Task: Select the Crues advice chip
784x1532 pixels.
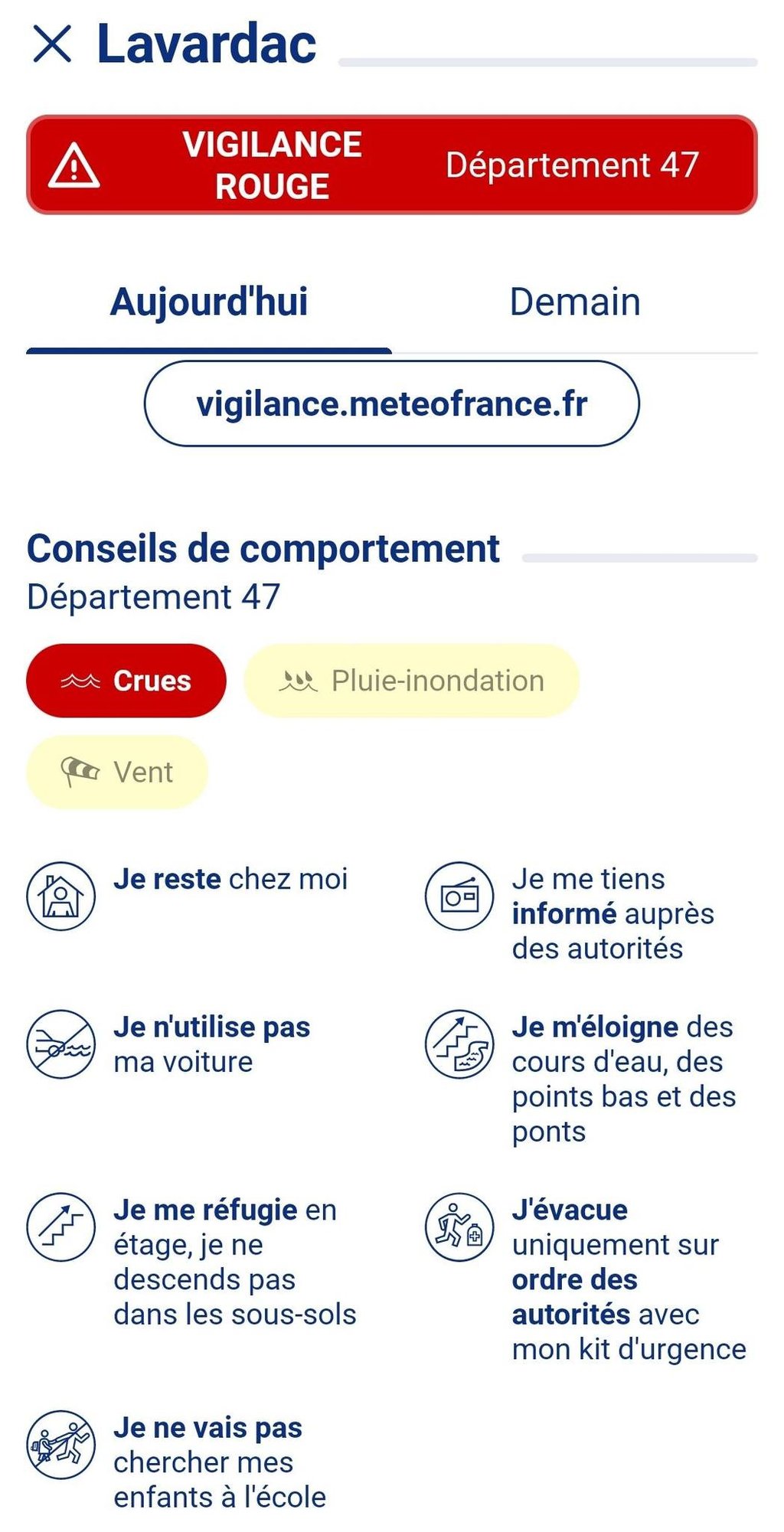Action: point(126,681)
